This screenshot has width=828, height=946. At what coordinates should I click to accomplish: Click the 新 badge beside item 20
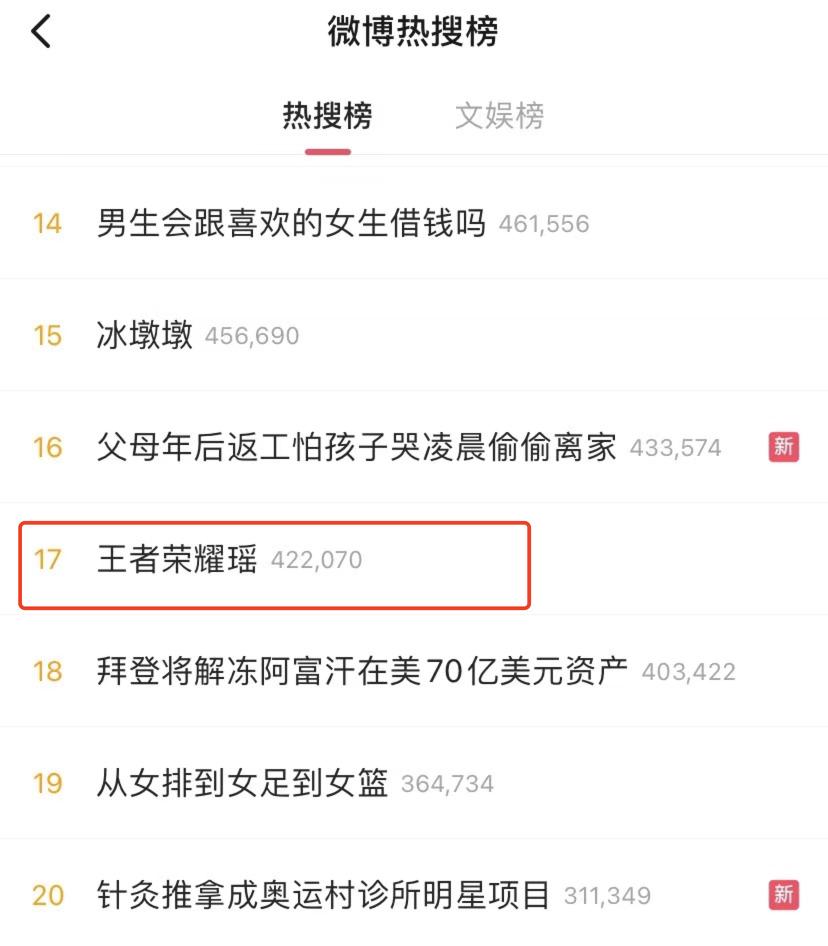click(x=784, y=895)
